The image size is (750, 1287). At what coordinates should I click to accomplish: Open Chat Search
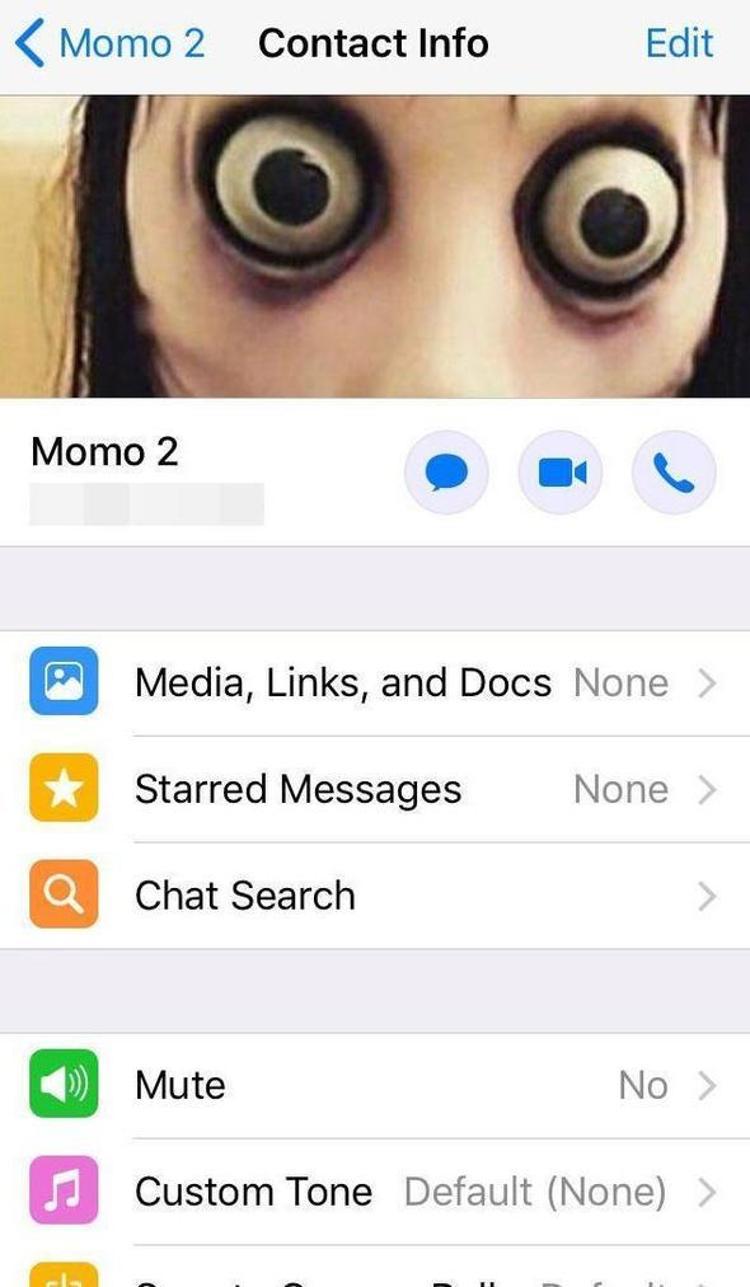click(x=375, y=896)
